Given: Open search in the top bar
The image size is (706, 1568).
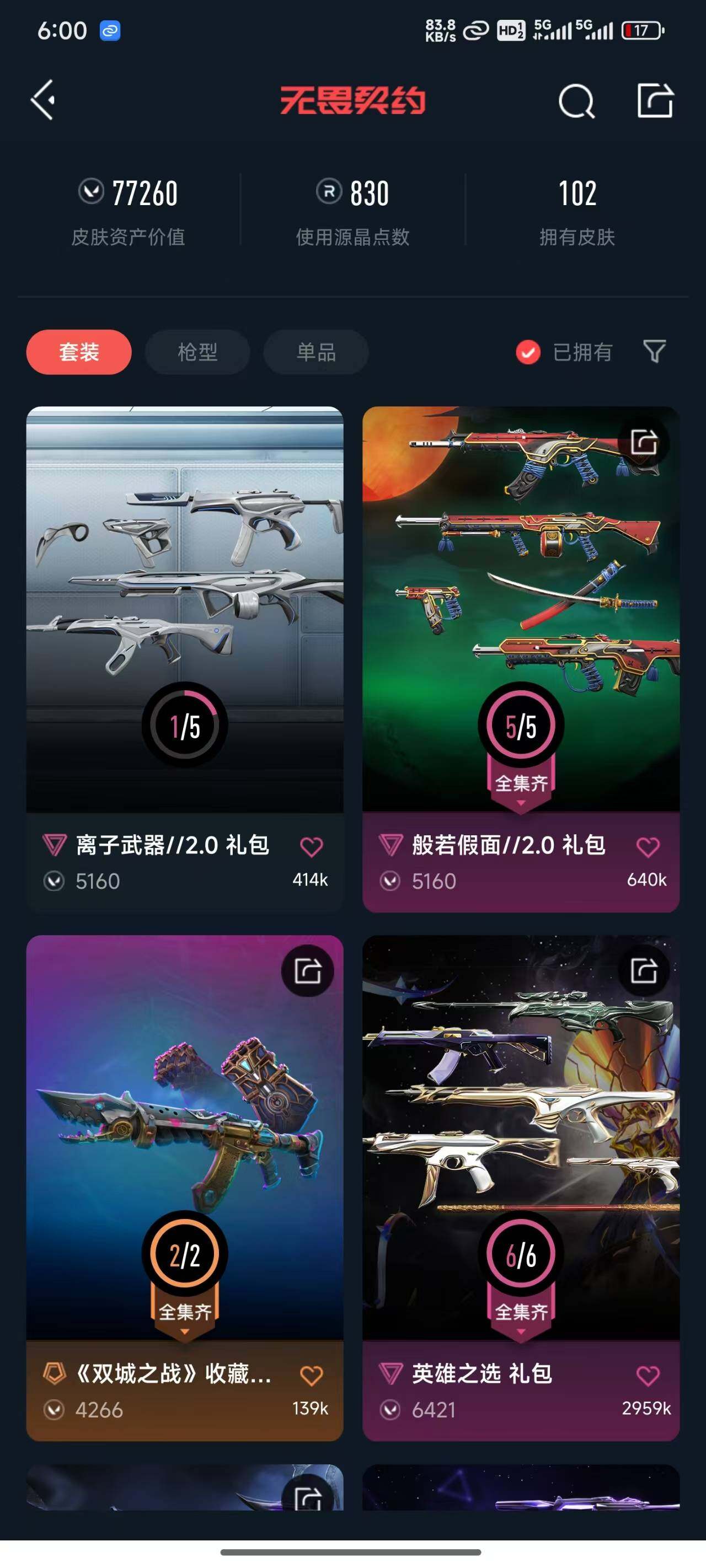Looking at the screenshot, I should 576,101.
